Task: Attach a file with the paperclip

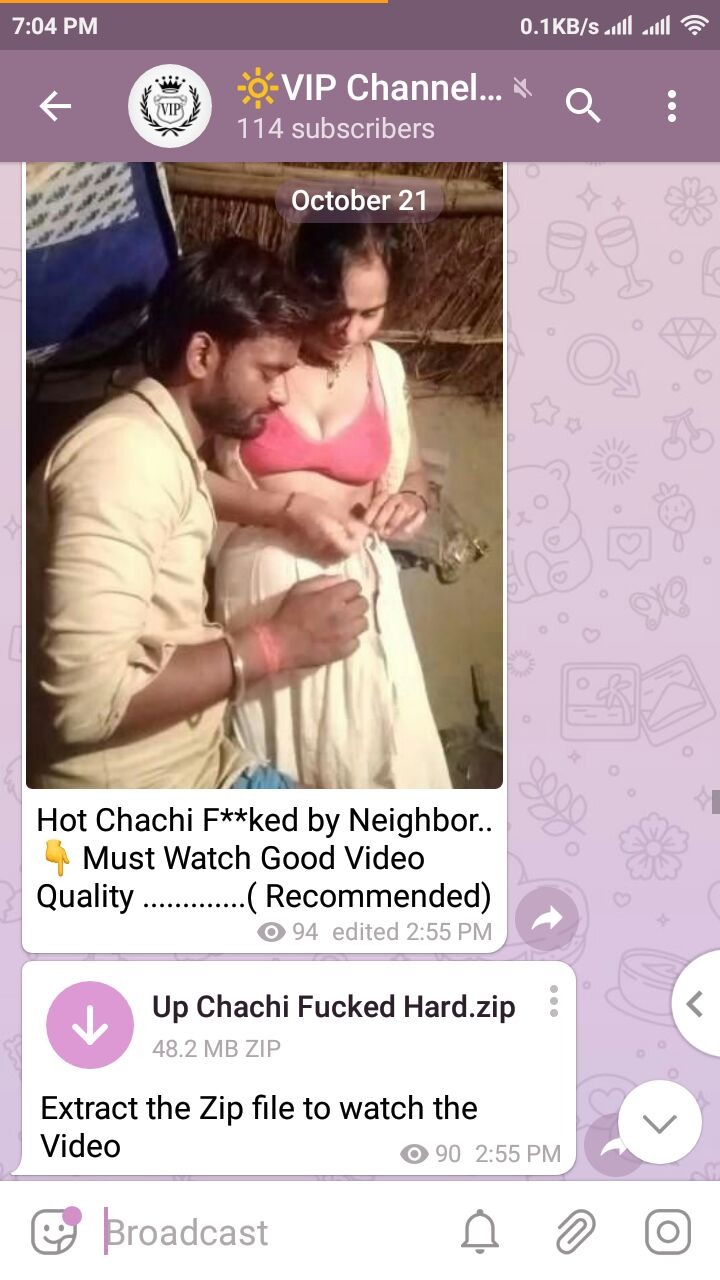Action: (575, 1231)
